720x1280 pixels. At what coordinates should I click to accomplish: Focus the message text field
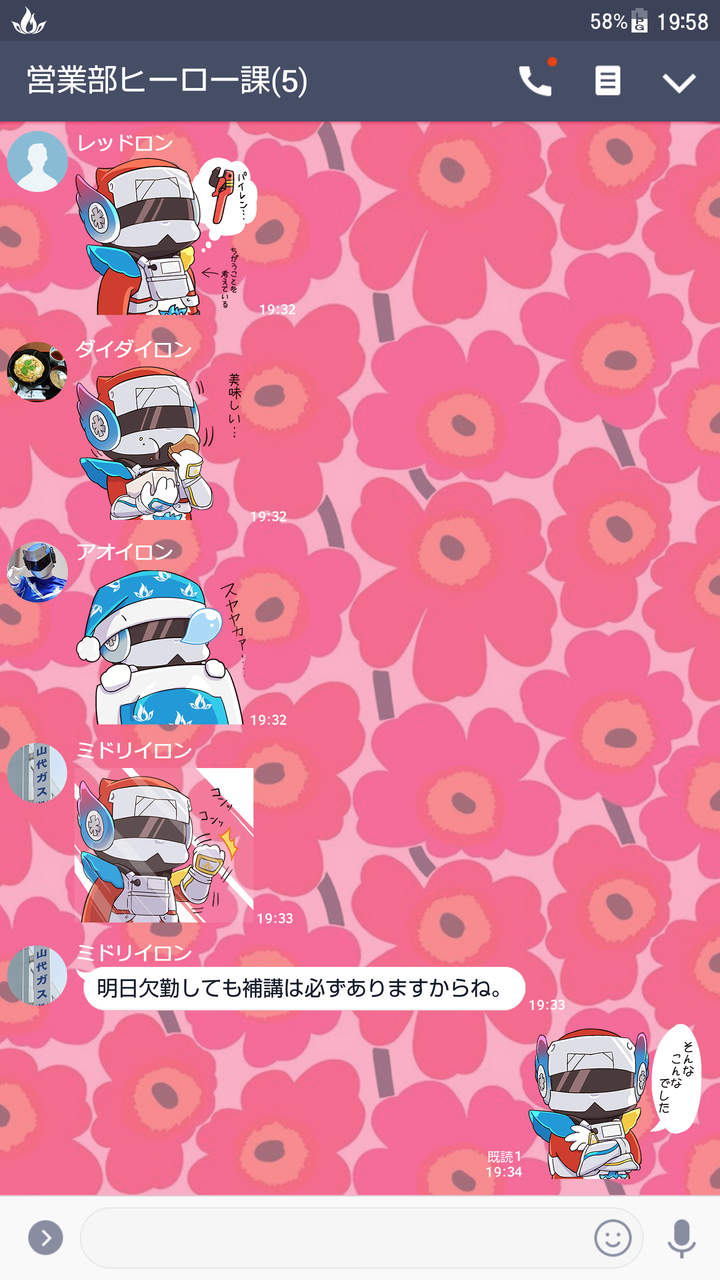click(x=330, y=1238)
